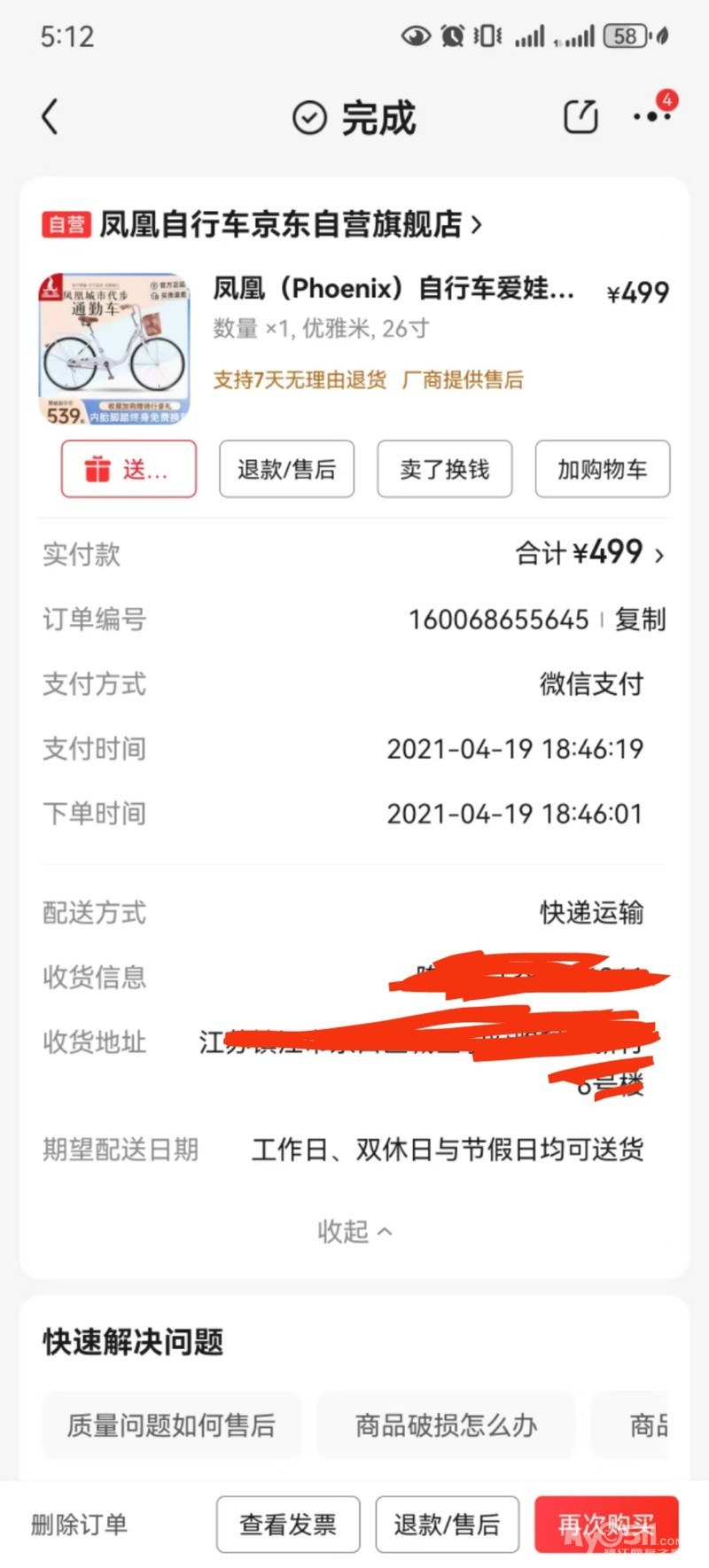This screenshot has height=1568, width=709.
Task: Select the 卖了换钱 button
Action: click(445, 469)
